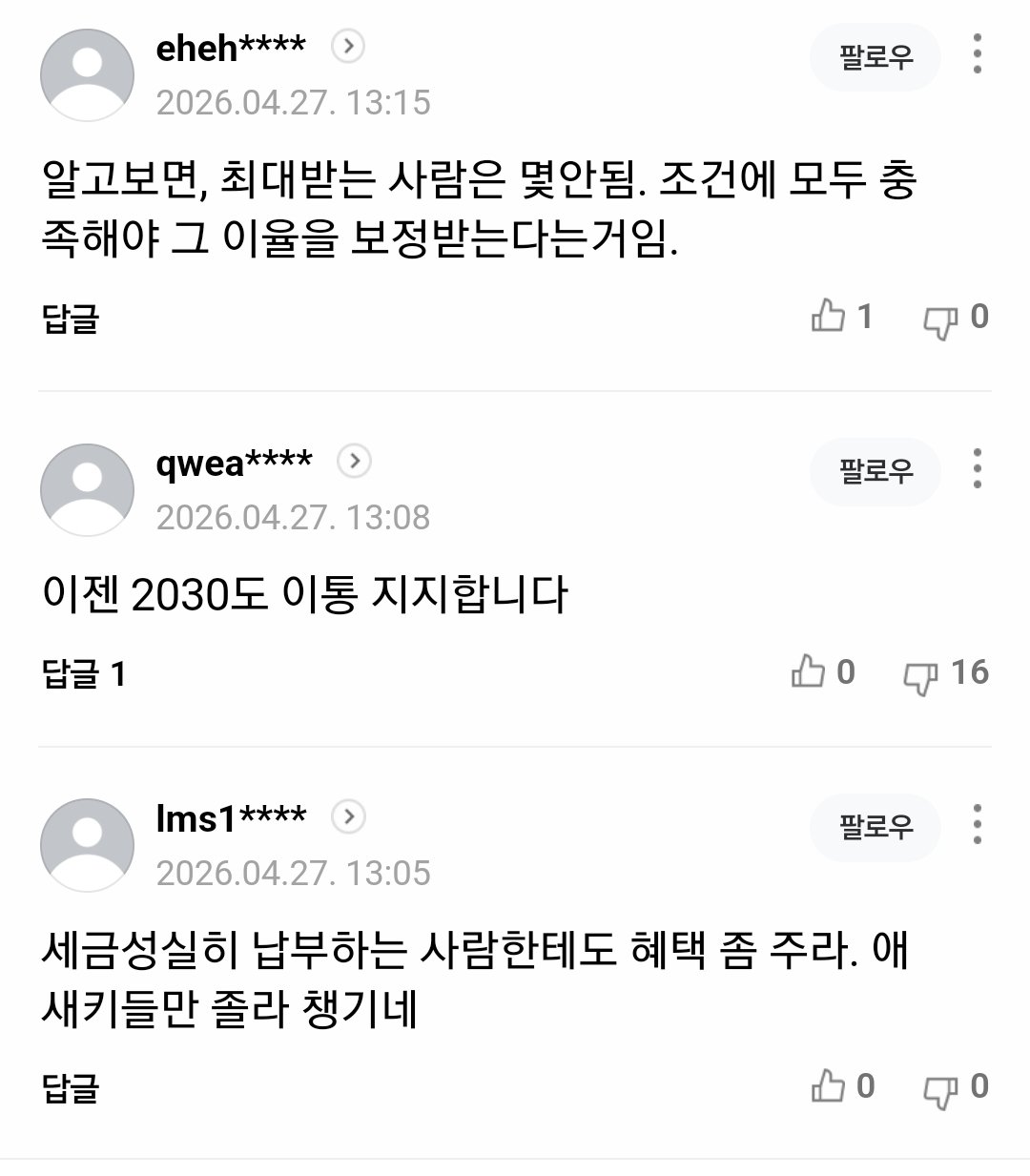The image size is (1030, 1176).
Task: Open overflow menu on eheh**** comment
Action: tap(977, 54)
